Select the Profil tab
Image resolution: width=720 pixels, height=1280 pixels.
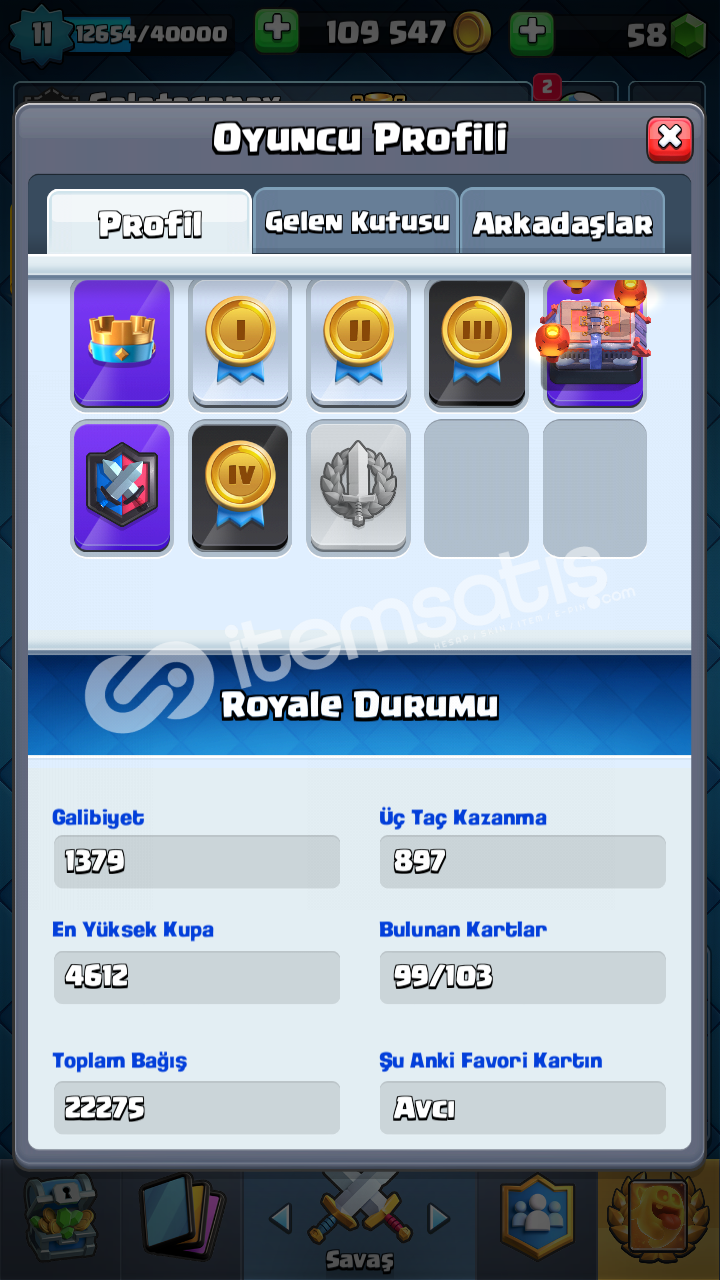[x=150, y=222]
